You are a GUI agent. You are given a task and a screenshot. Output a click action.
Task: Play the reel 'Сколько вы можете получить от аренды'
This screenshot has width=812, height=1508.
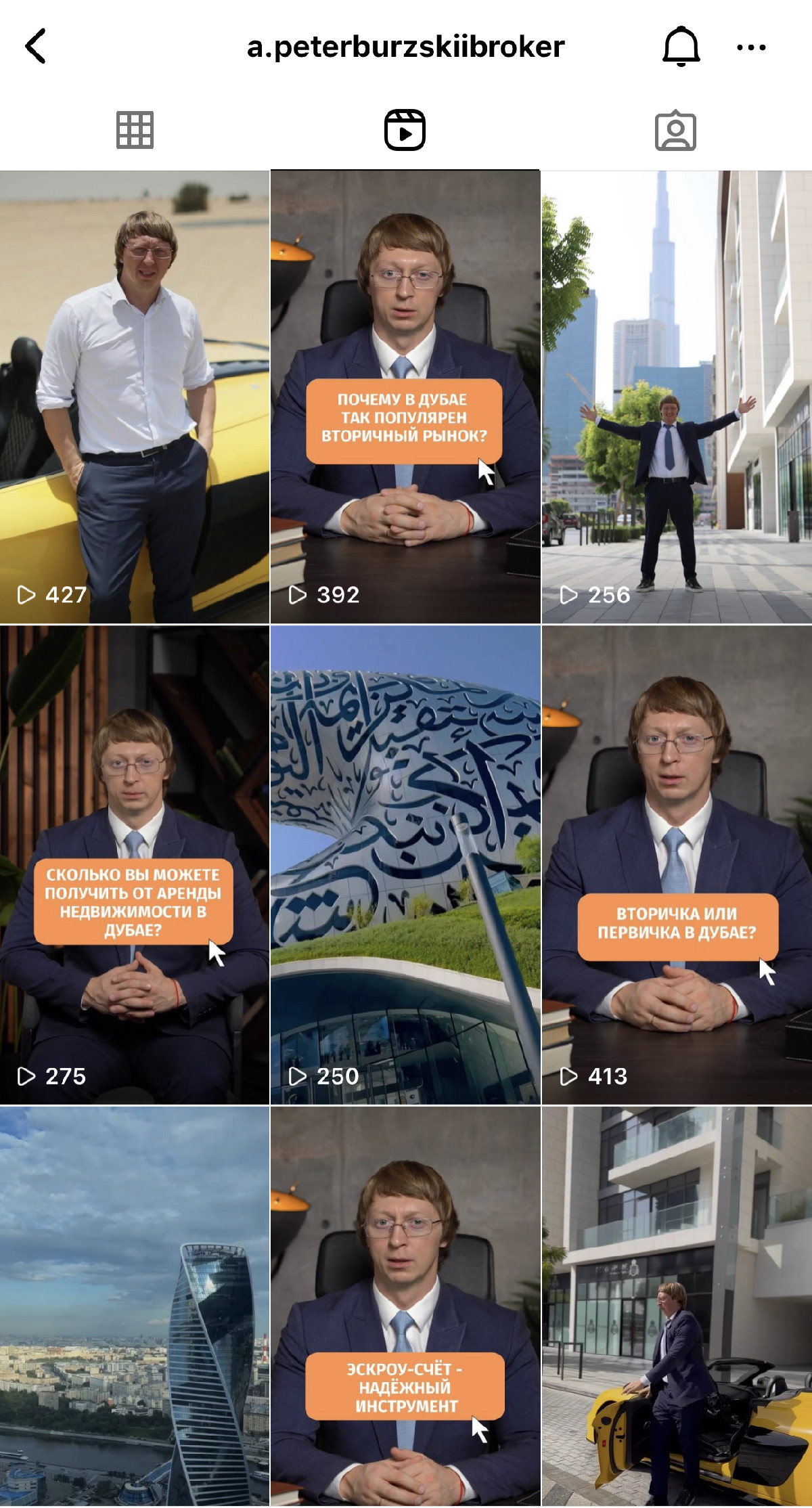tap(135, 865)
